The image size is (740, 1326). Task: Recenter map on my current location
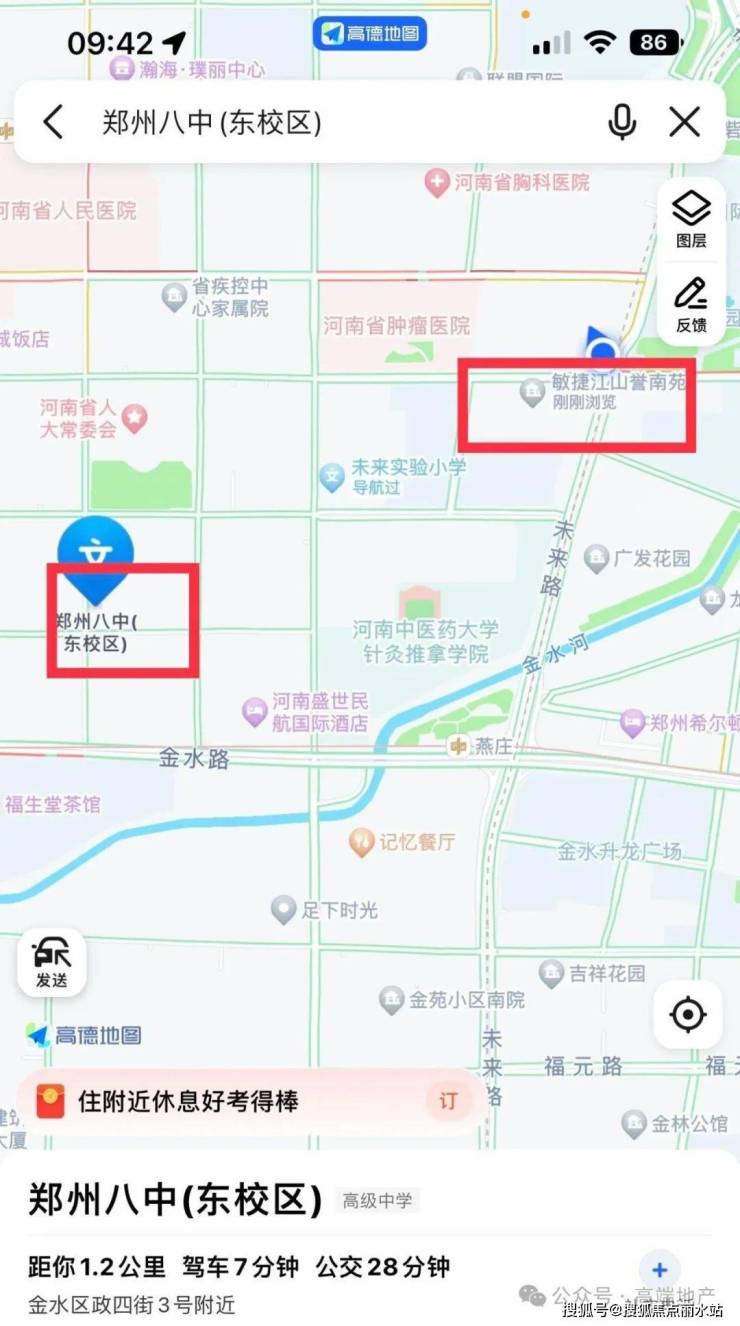click(688, 1015)
